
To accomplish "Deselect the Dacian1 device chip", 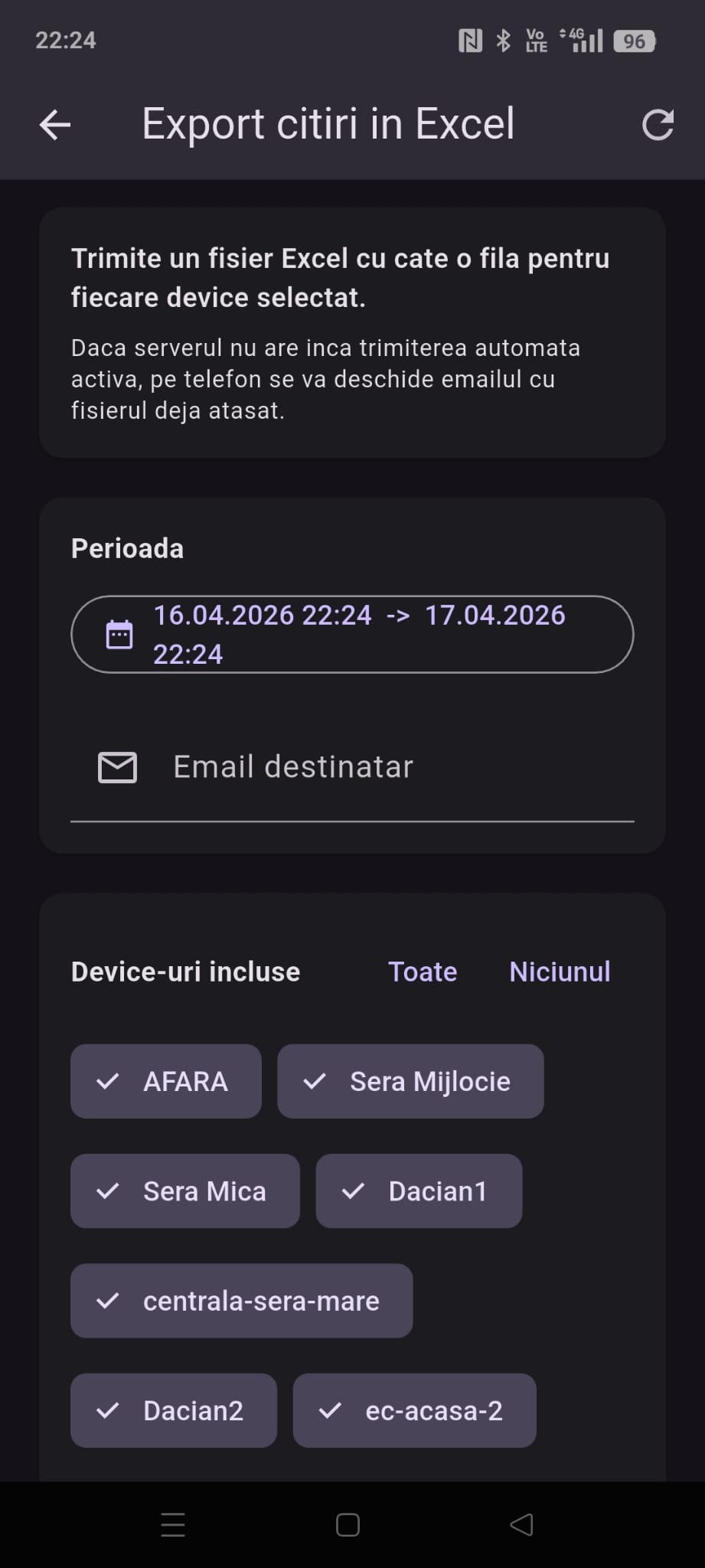I will pos(419,1191).
